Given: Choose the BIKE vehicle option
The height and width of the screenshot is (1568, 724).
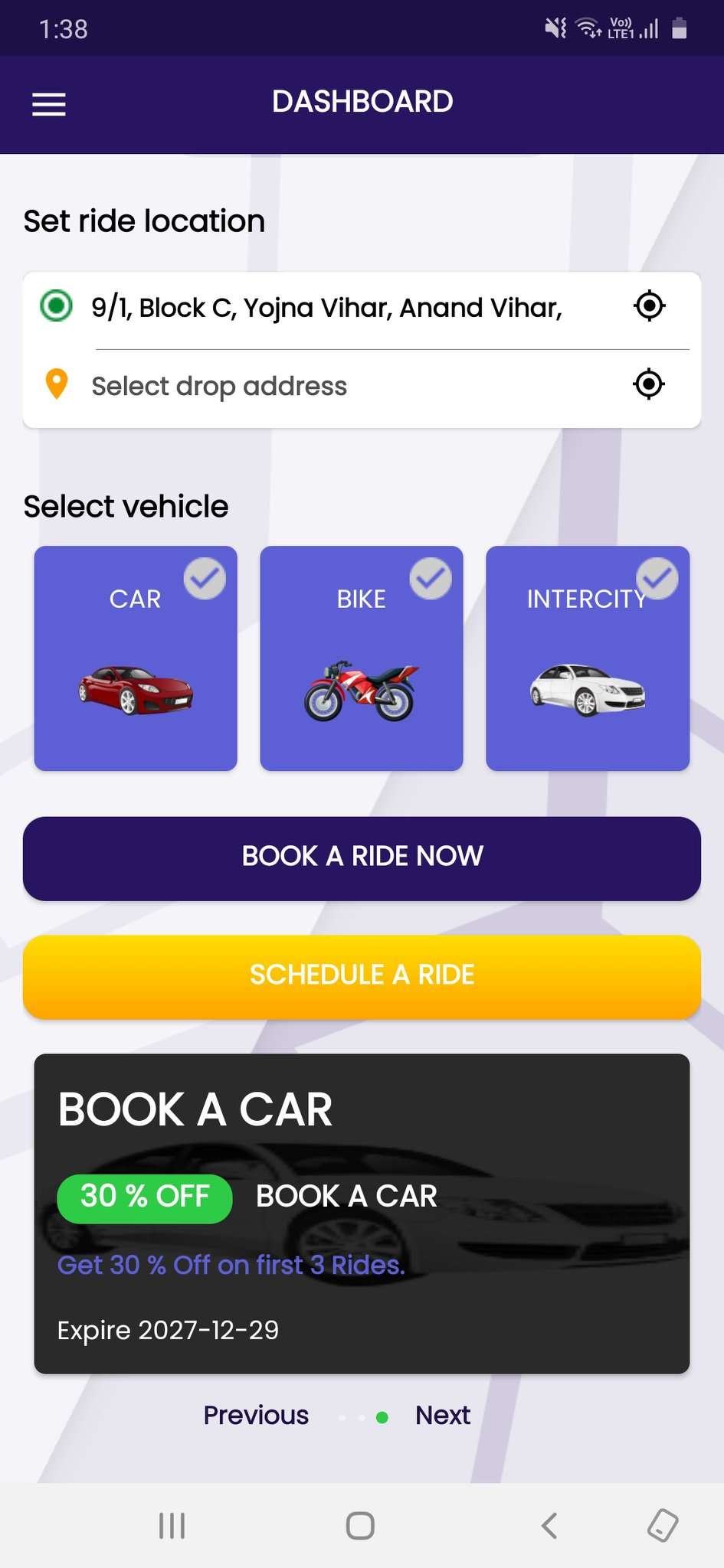Looking at the screenshot, I should 362,658.
